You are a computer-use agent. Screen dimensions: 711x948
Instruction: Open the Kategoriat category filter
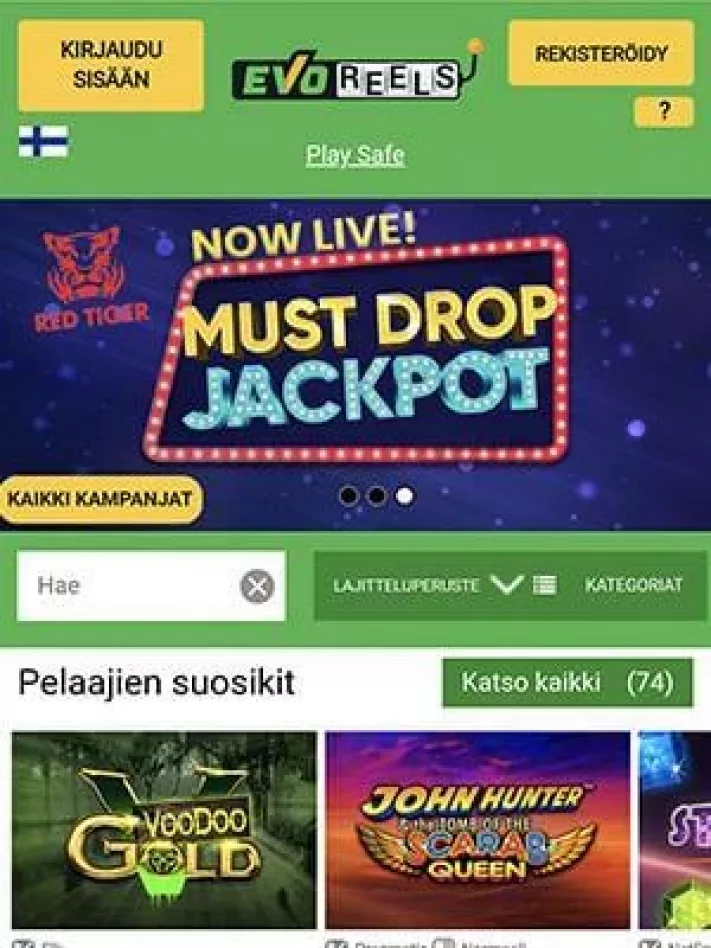[x=634, y=586]
